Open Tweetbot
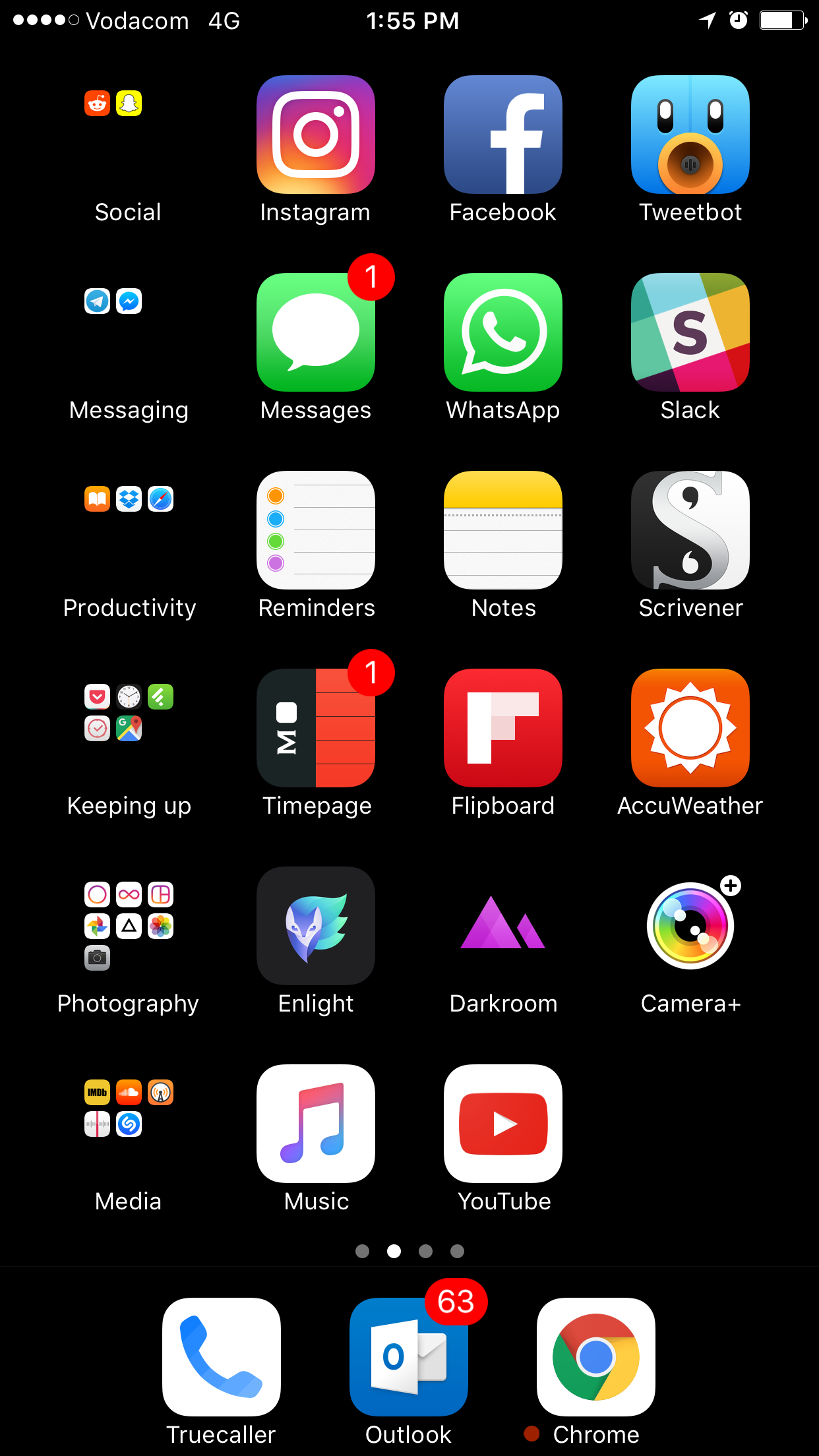This screenshot has height=1456, width=819. pyautogui.click(x=690, y=135)
